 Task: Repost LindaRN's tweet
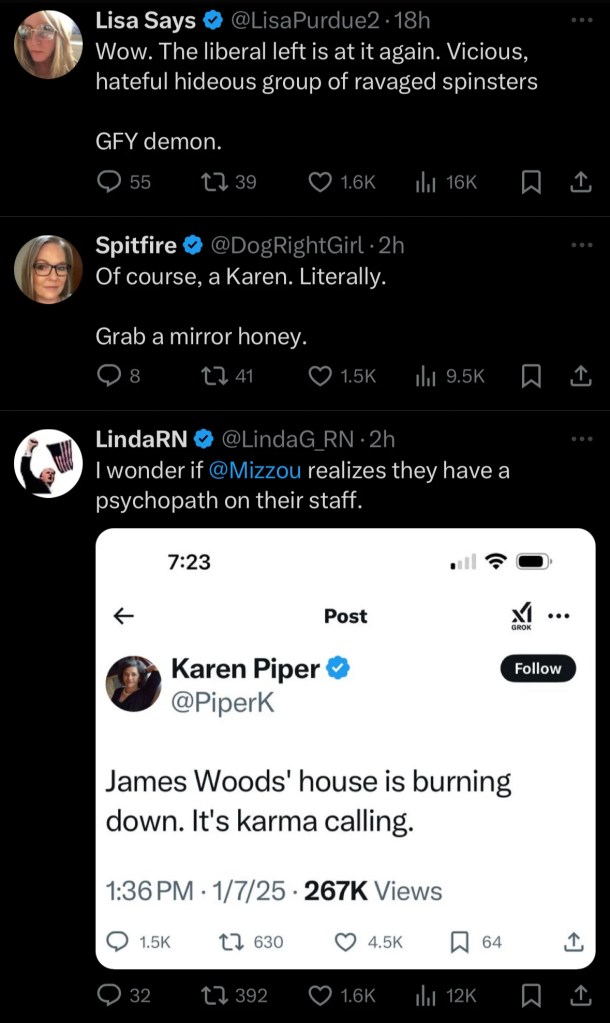(x=213, y=995)
